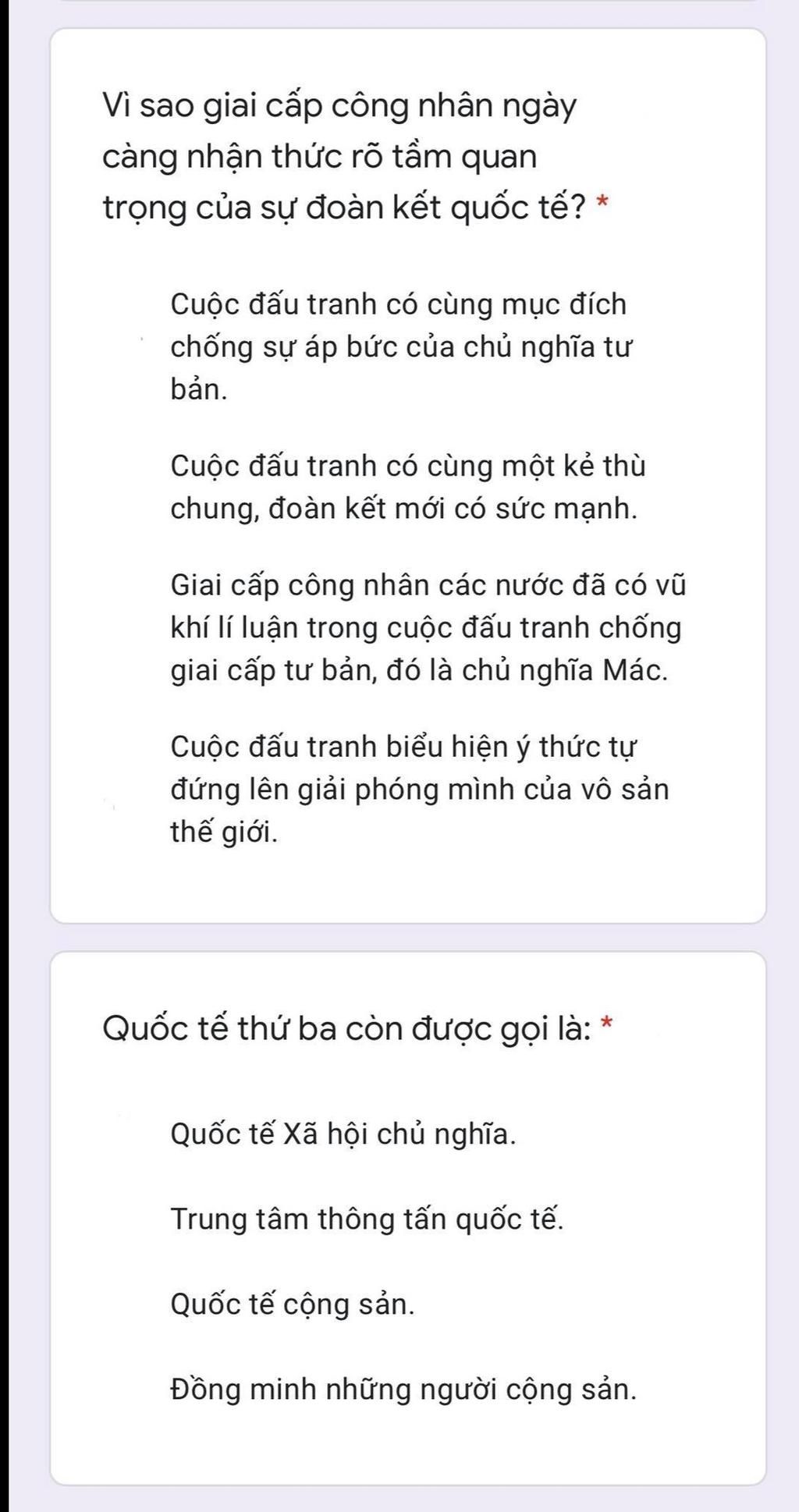Pick "Quốc tế cộng sản" answer
This screenshot has height=1512, width=799.
pos(293,1304)
